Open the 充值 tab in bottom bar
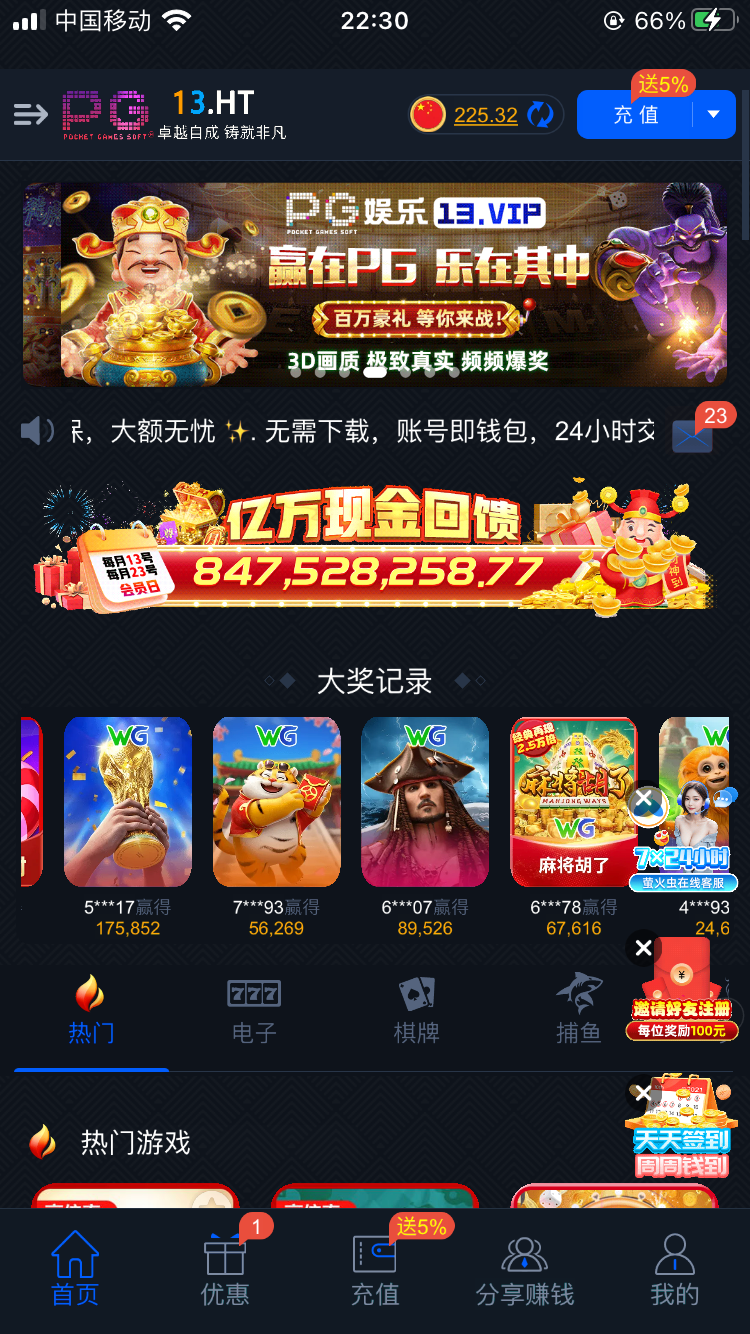This screenshot has height=1334, width=750. click(375, 1270)
